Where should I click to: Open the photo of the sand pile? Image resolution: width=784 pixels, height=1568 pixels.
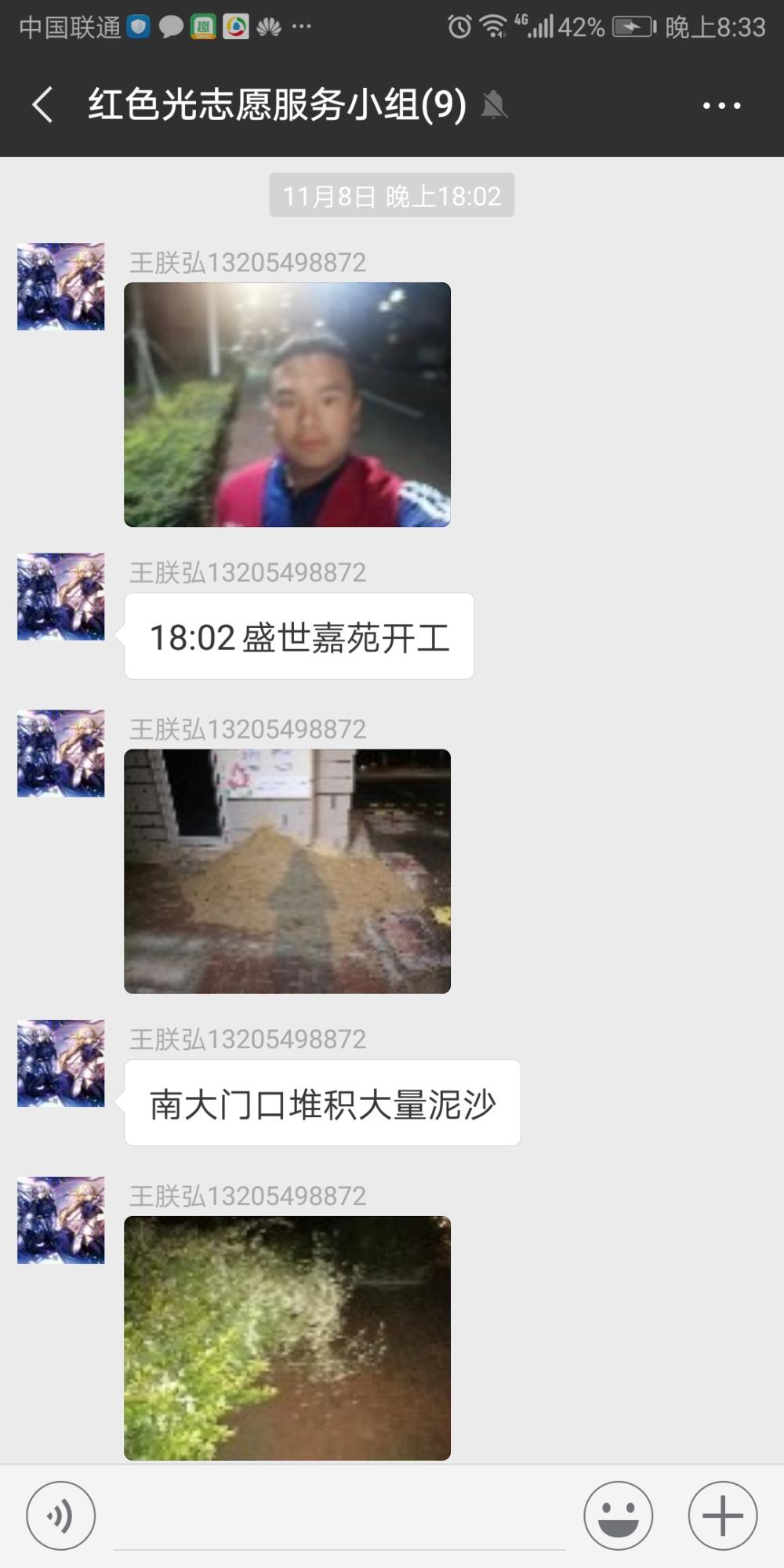click(x=287, y=872)
